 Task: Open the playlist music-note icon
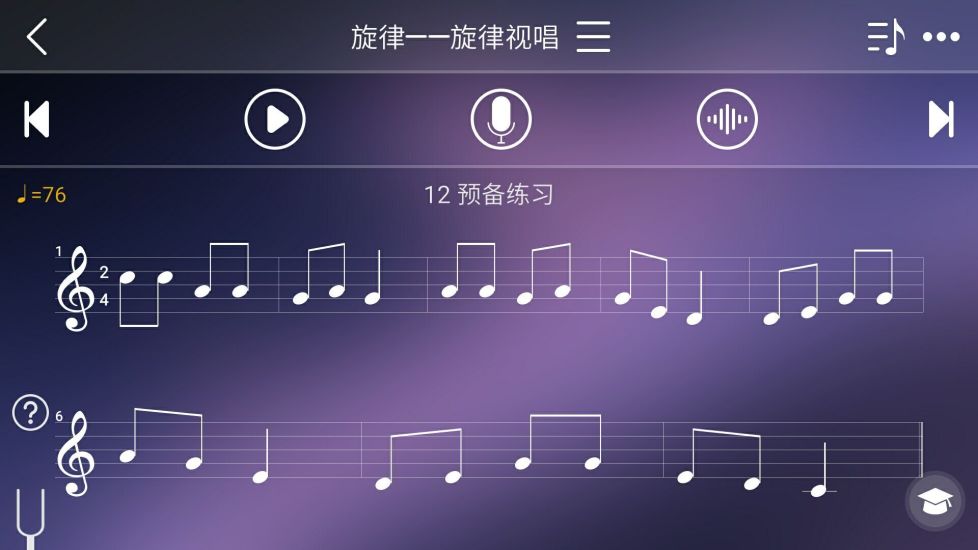[x=885, y=37]
